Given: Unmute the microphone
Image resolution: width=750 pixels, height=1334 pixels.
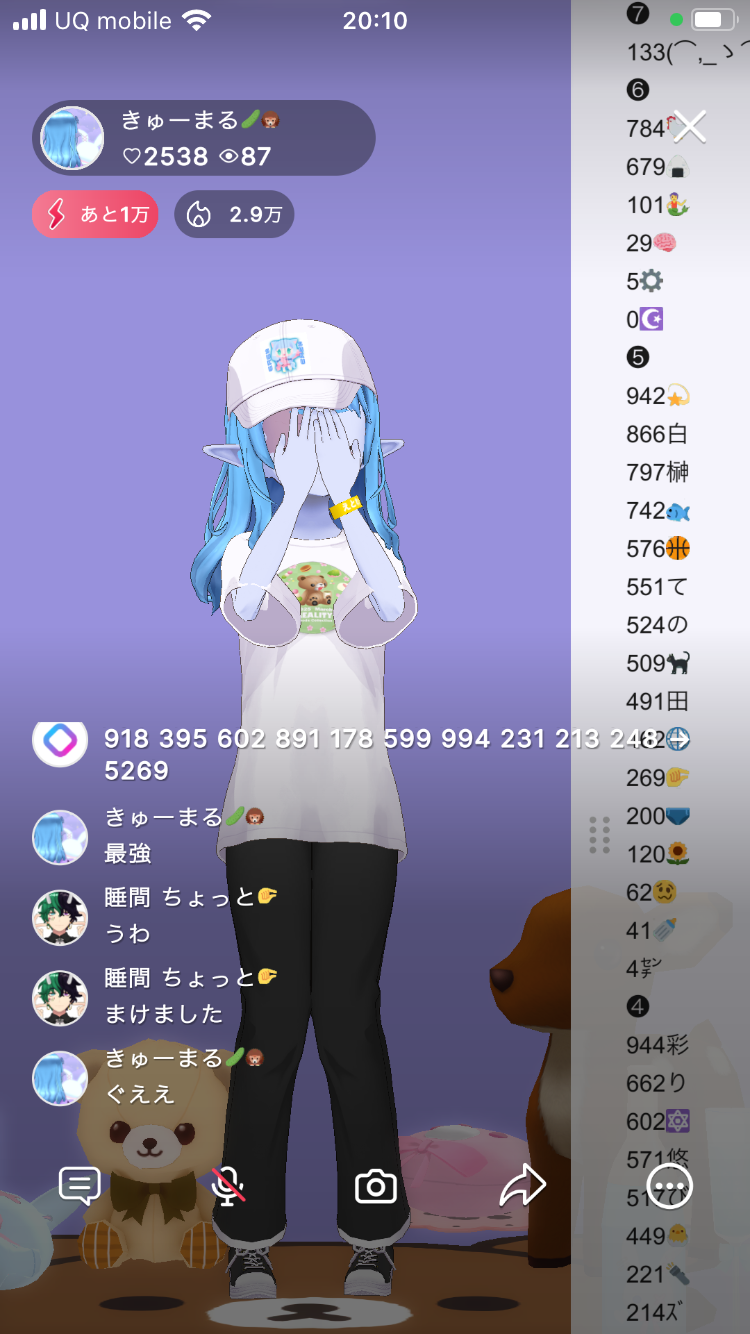Looking at the screenshot, I should coord(229,1186).
